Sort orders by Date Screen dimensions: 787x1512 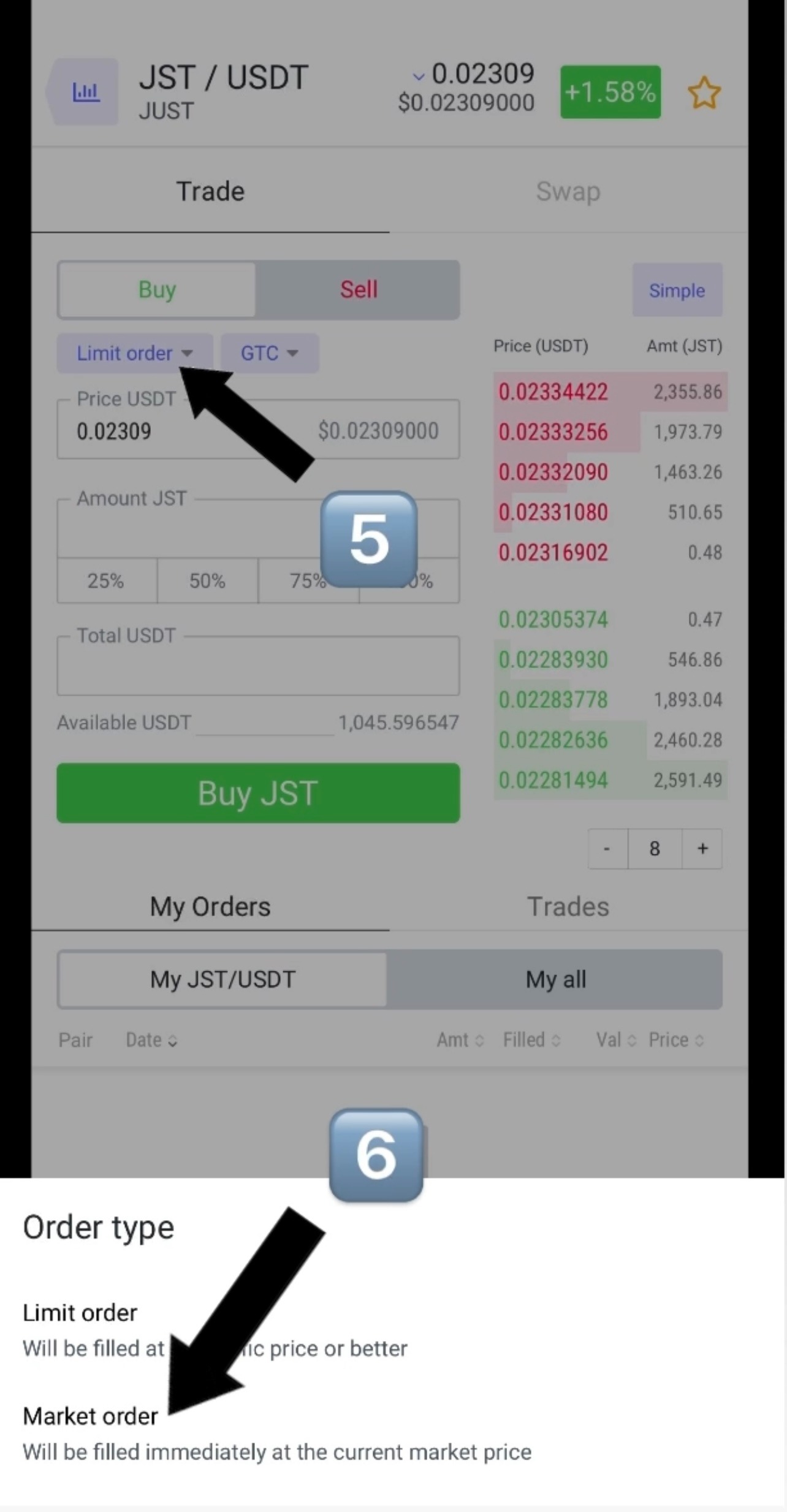click(151, 1040)
